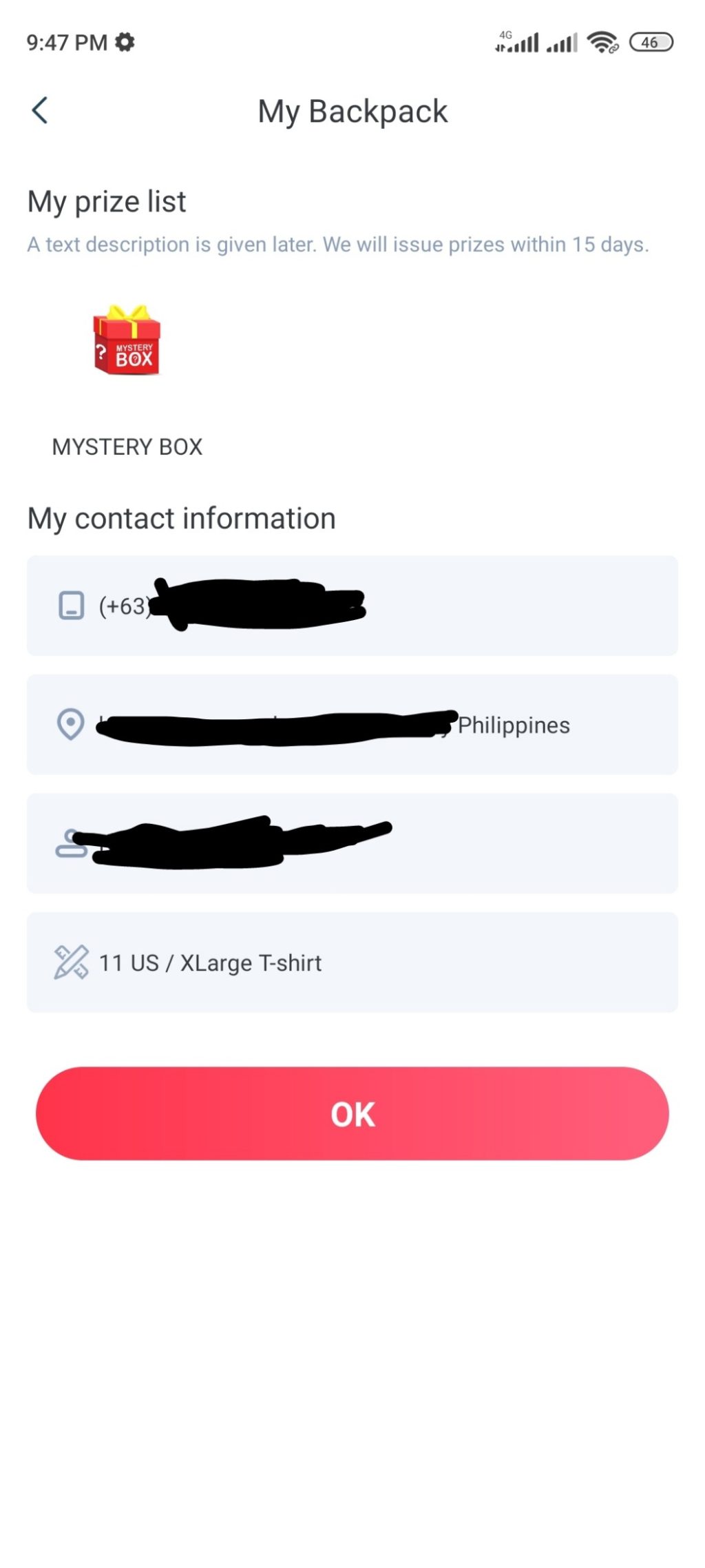Edit the Philippines address field
Screen dimensions: 705x1568
coord(352,725)
